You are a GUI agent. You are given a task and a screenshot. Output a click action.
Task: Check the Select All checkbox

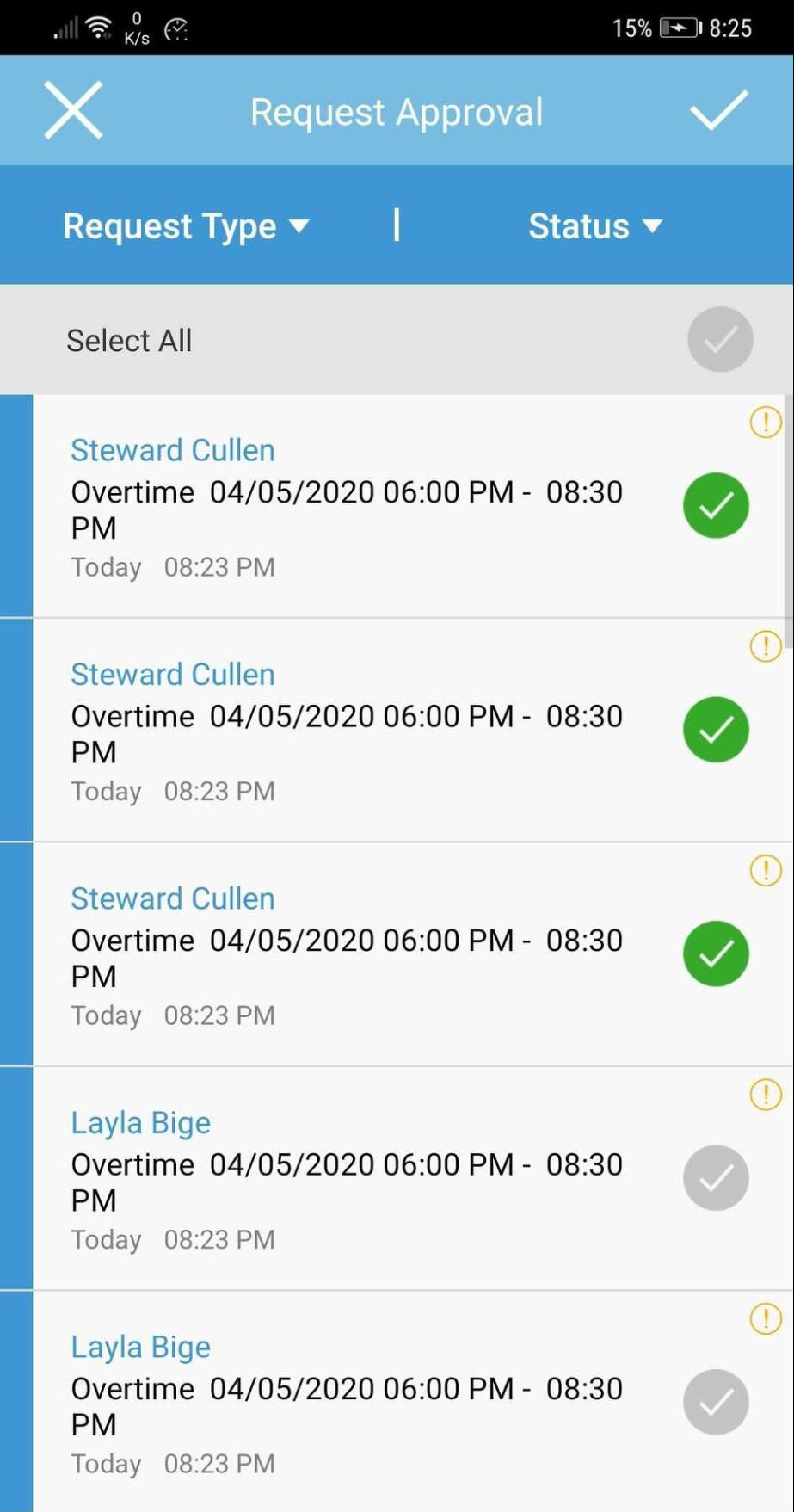(720, 340)
